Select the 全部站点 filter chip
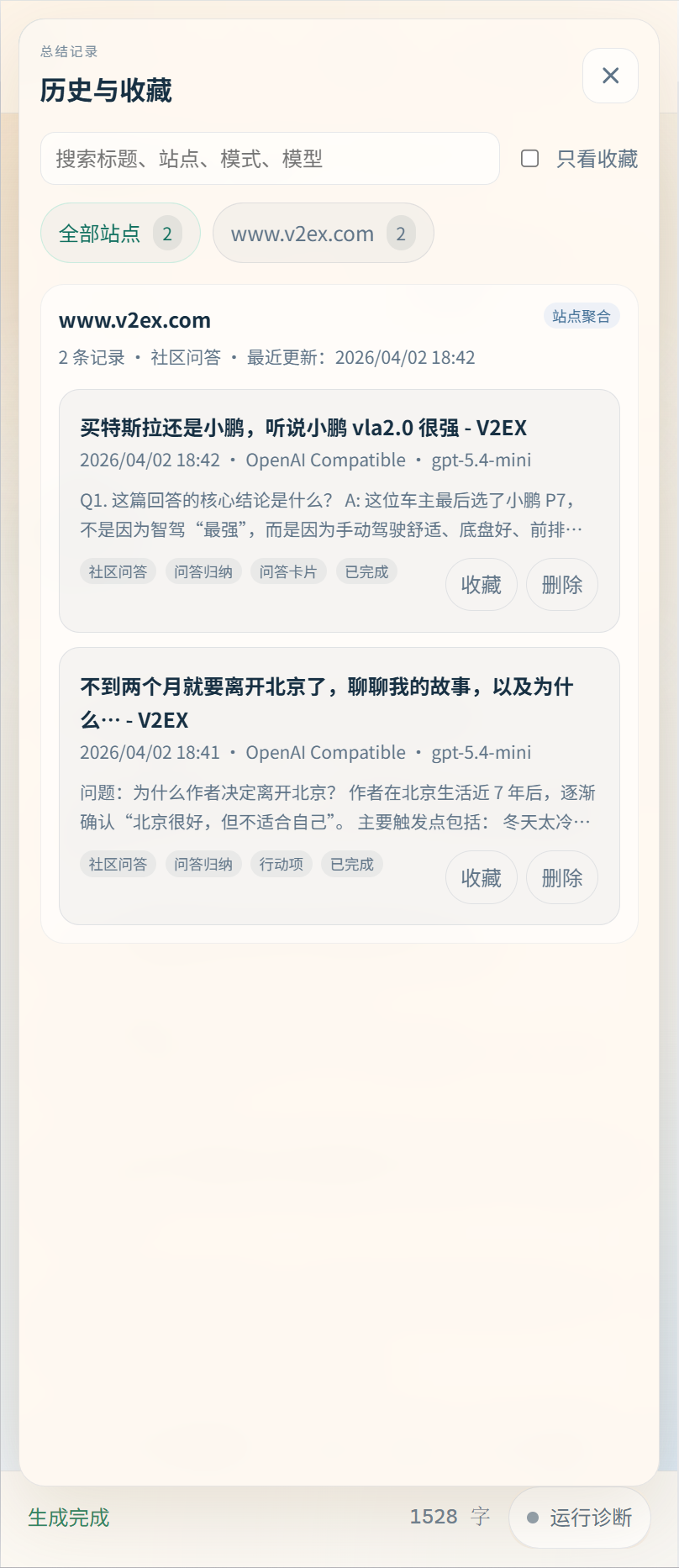Viewport: 679px width, 1568px height. click(x=120, y=234)
